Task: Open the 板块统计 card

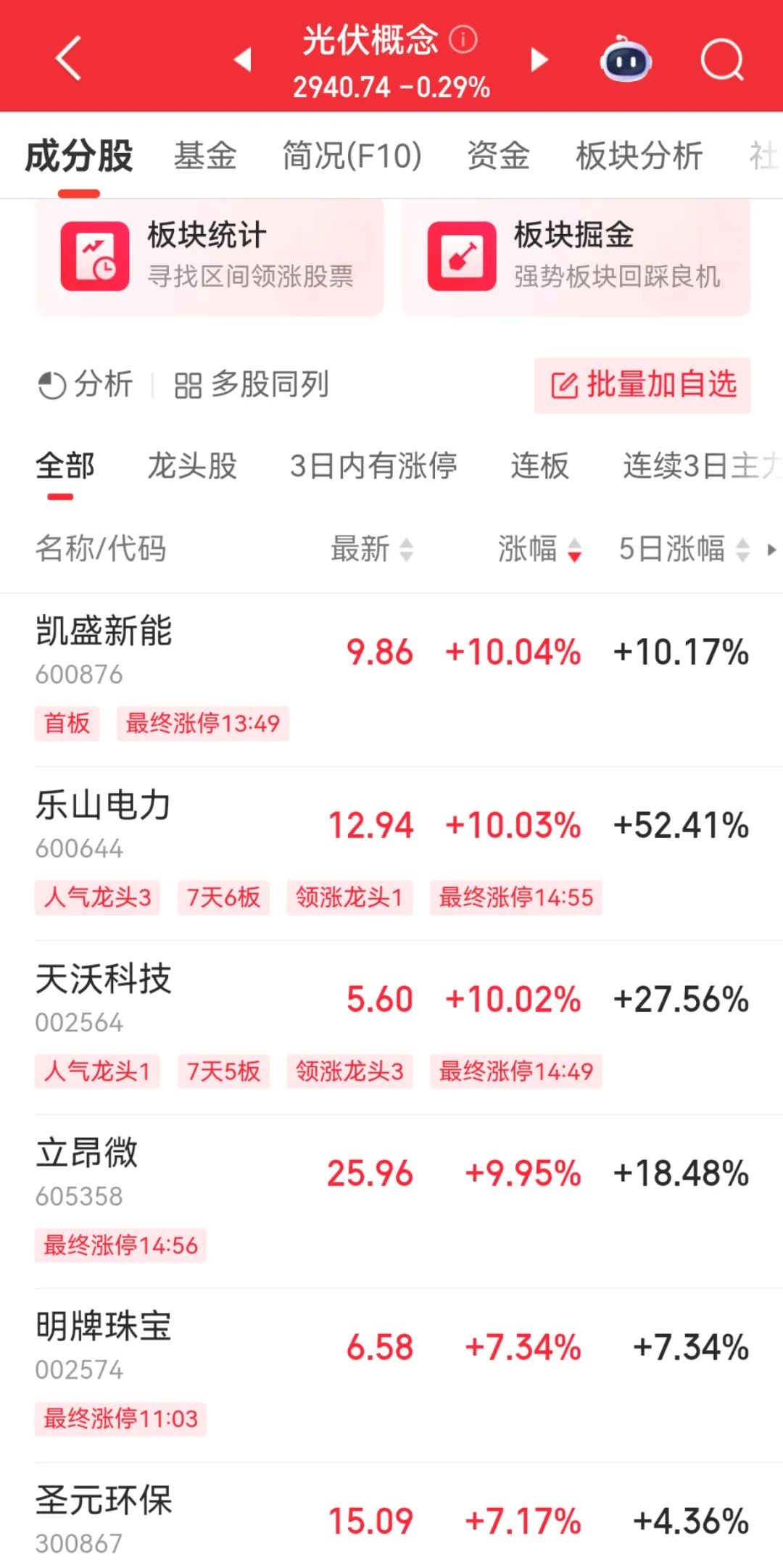Action: pyautogui.click(x=209, y=257)
